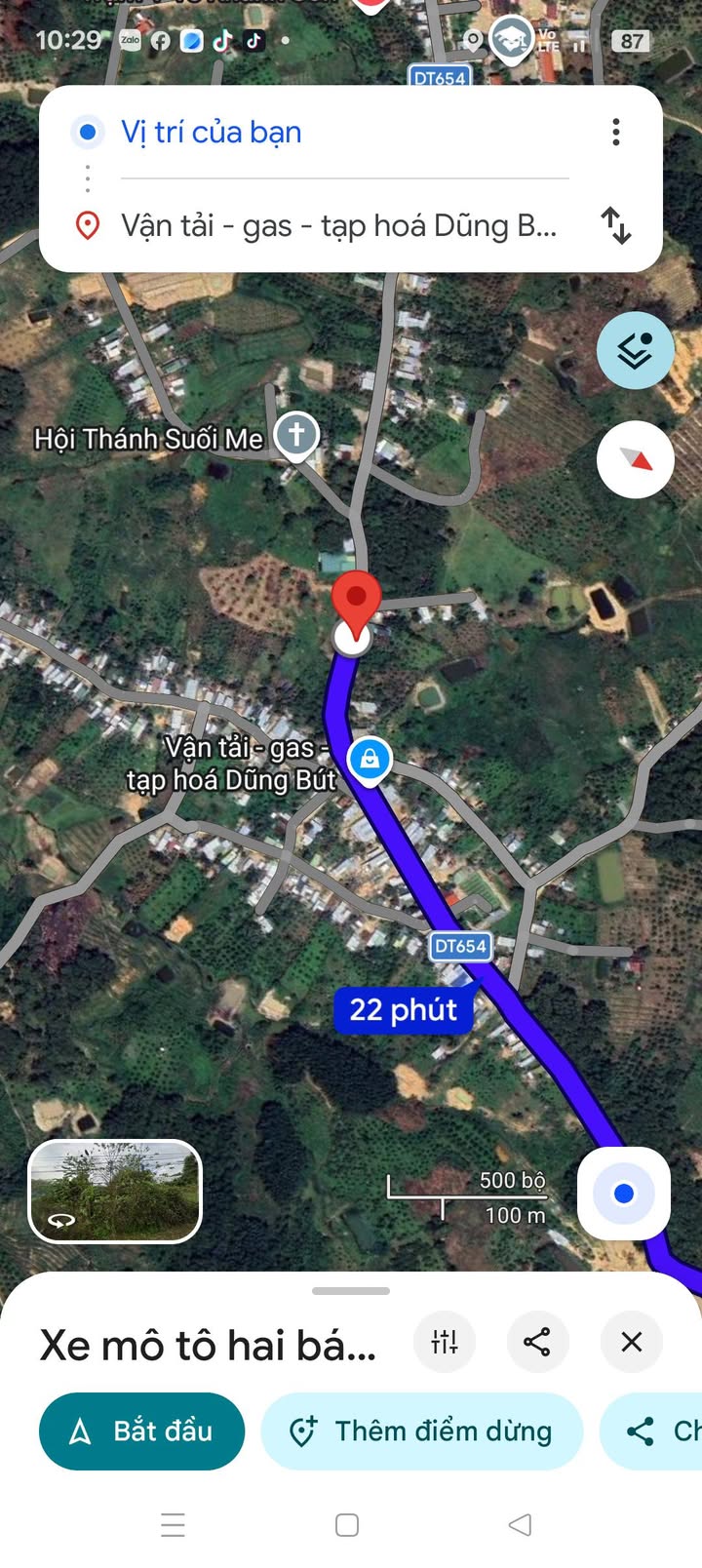The height and width of the screenshot is (1568, 702).
Task: Go to the system home screen
Action: point(347,1524)
